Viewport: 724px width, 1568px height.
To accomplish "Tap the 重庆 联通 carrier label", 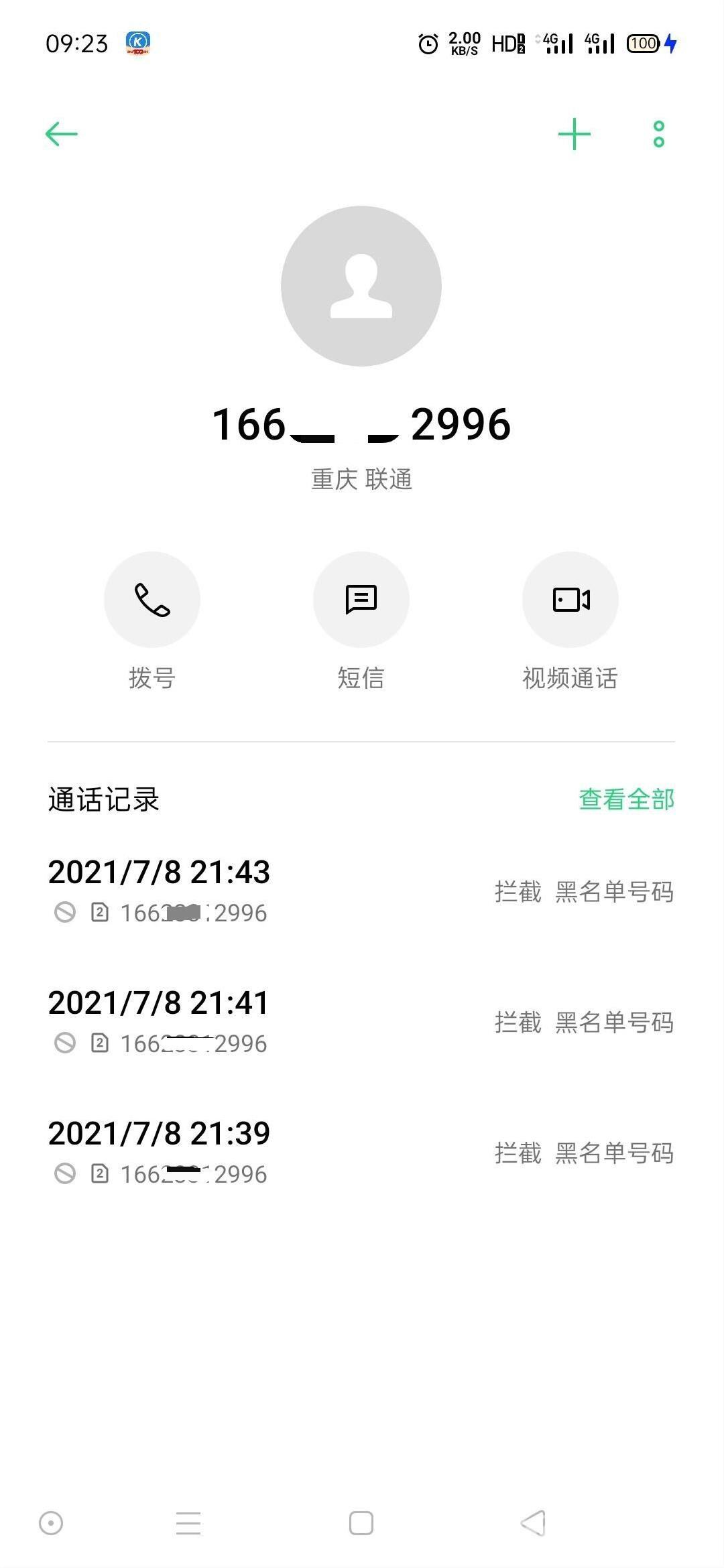I will tap(361, 478).
